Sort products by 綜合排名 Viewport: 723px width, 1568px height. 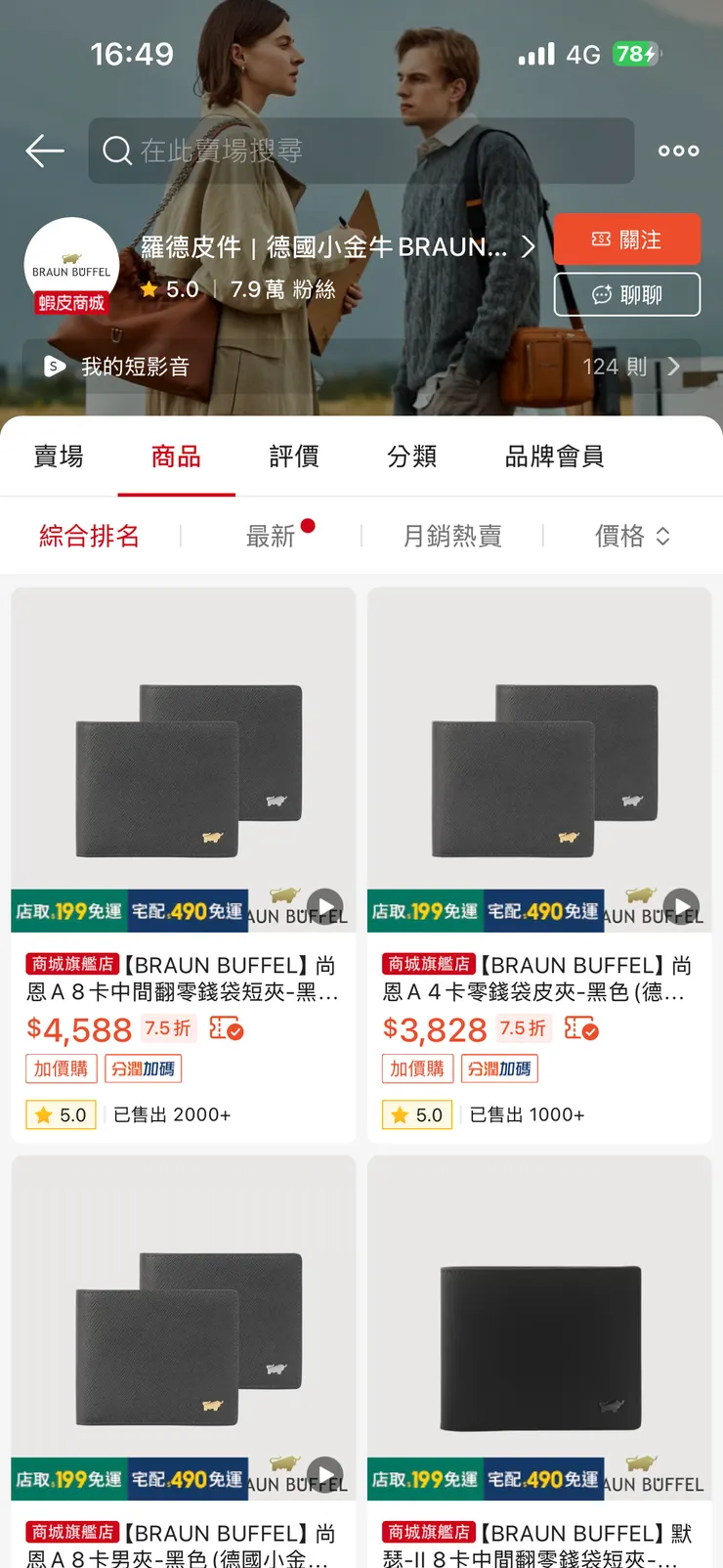tap(89, 536)
